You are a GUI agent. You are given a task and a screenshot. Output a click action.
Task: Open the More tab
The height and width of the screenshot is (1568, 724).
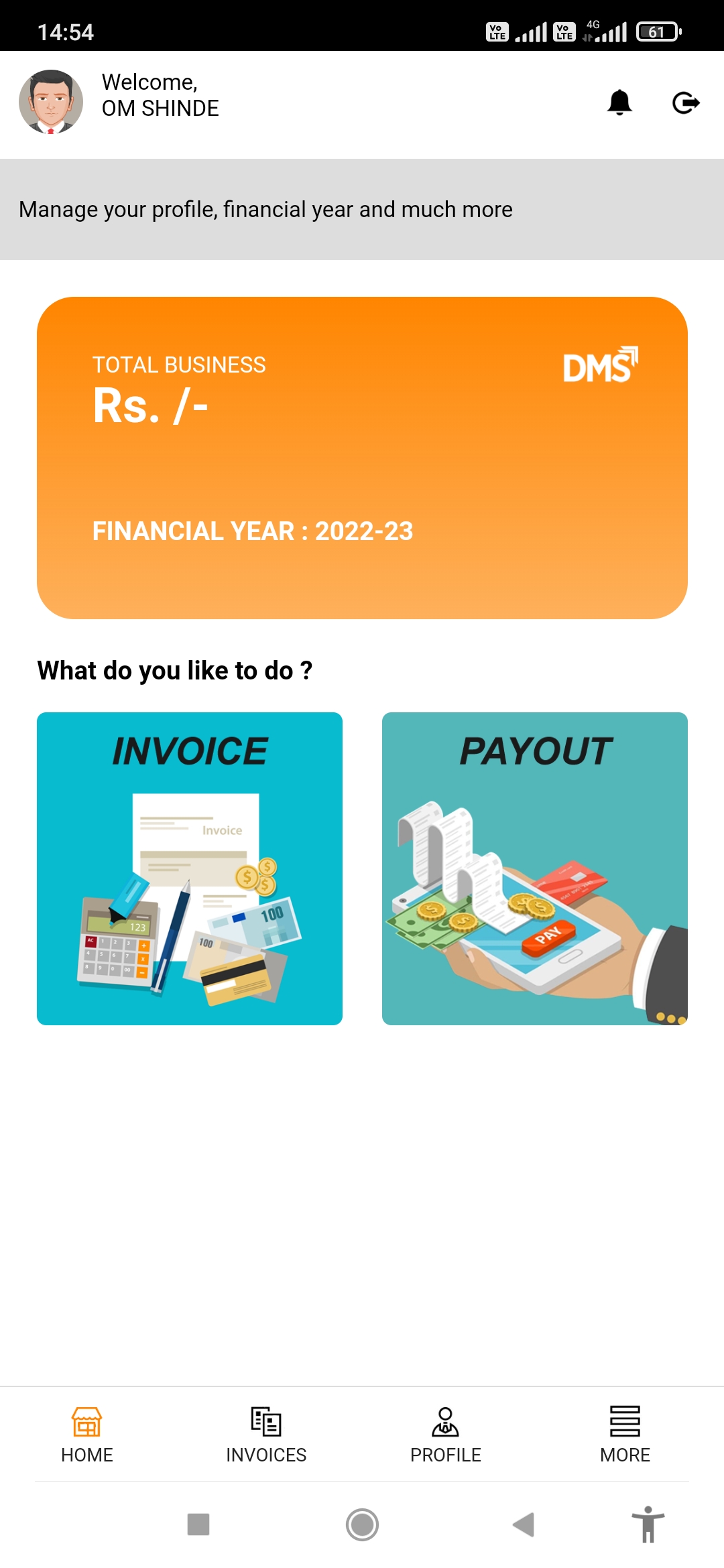coord(625,1435)
